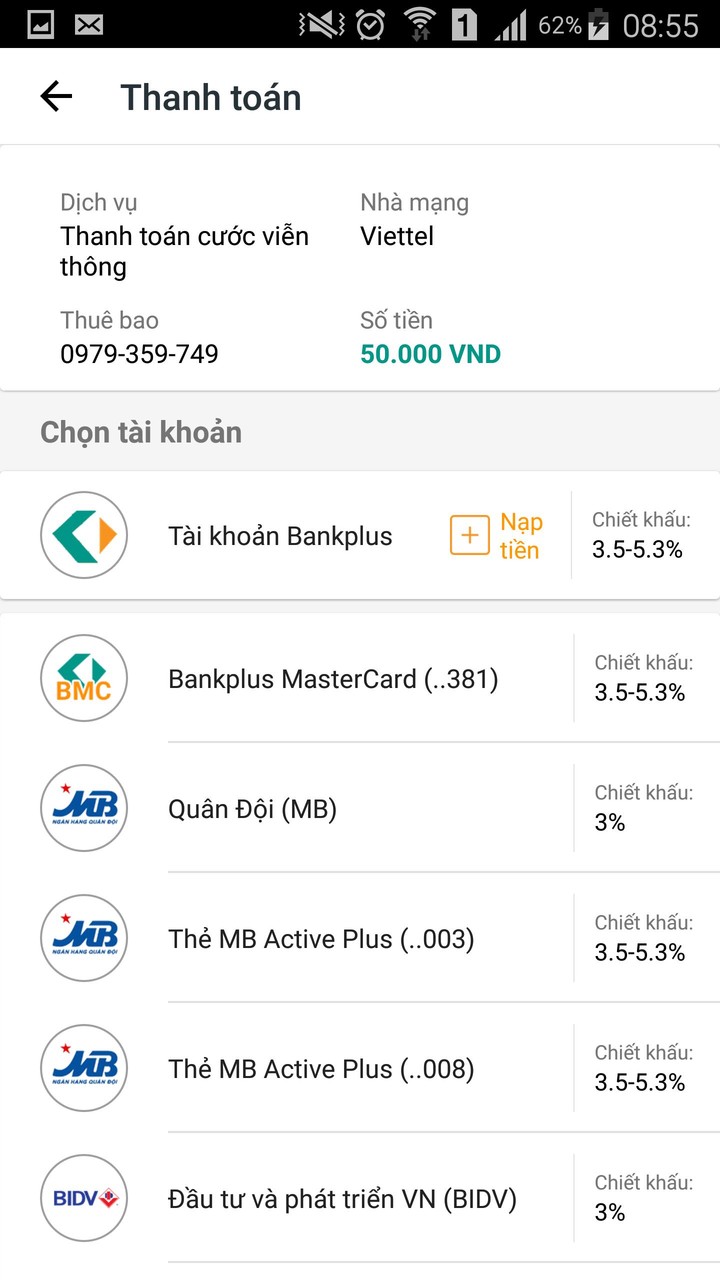
Task: Tap the Quân Đội (MB) bank logo
Action: click(83, 808)
